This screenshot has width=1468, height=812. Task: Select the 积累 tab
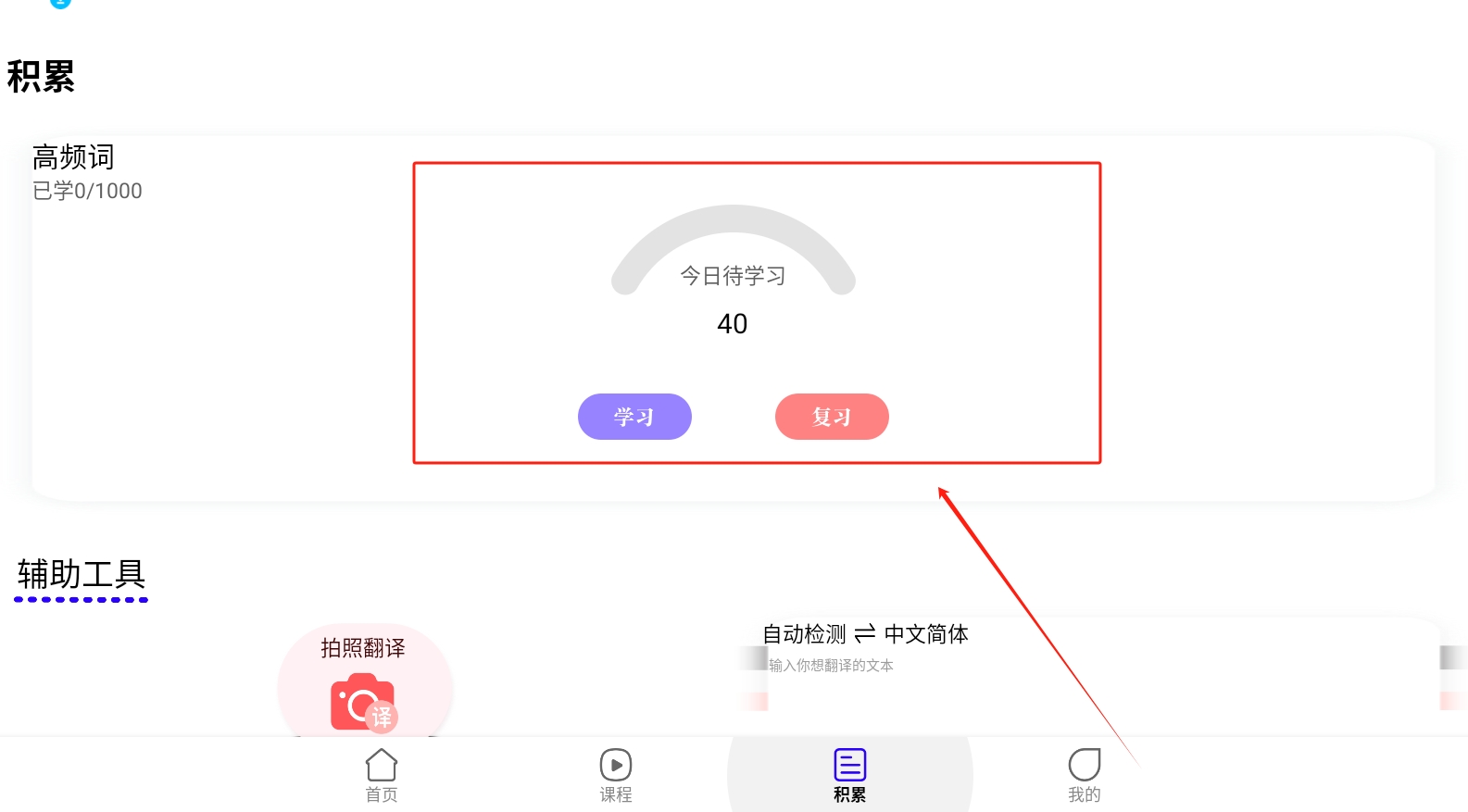click(x=849, y=775)
